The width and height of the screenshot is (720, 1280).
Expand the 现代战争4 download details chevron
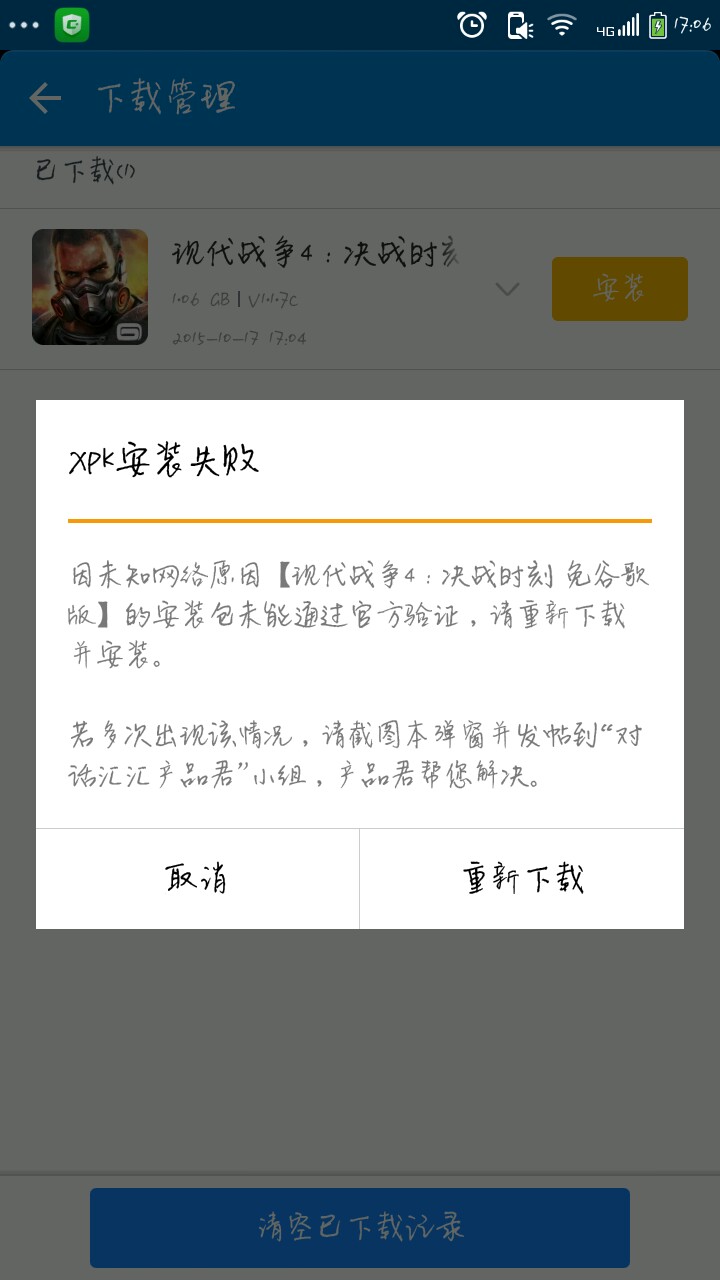click(508, 289)
